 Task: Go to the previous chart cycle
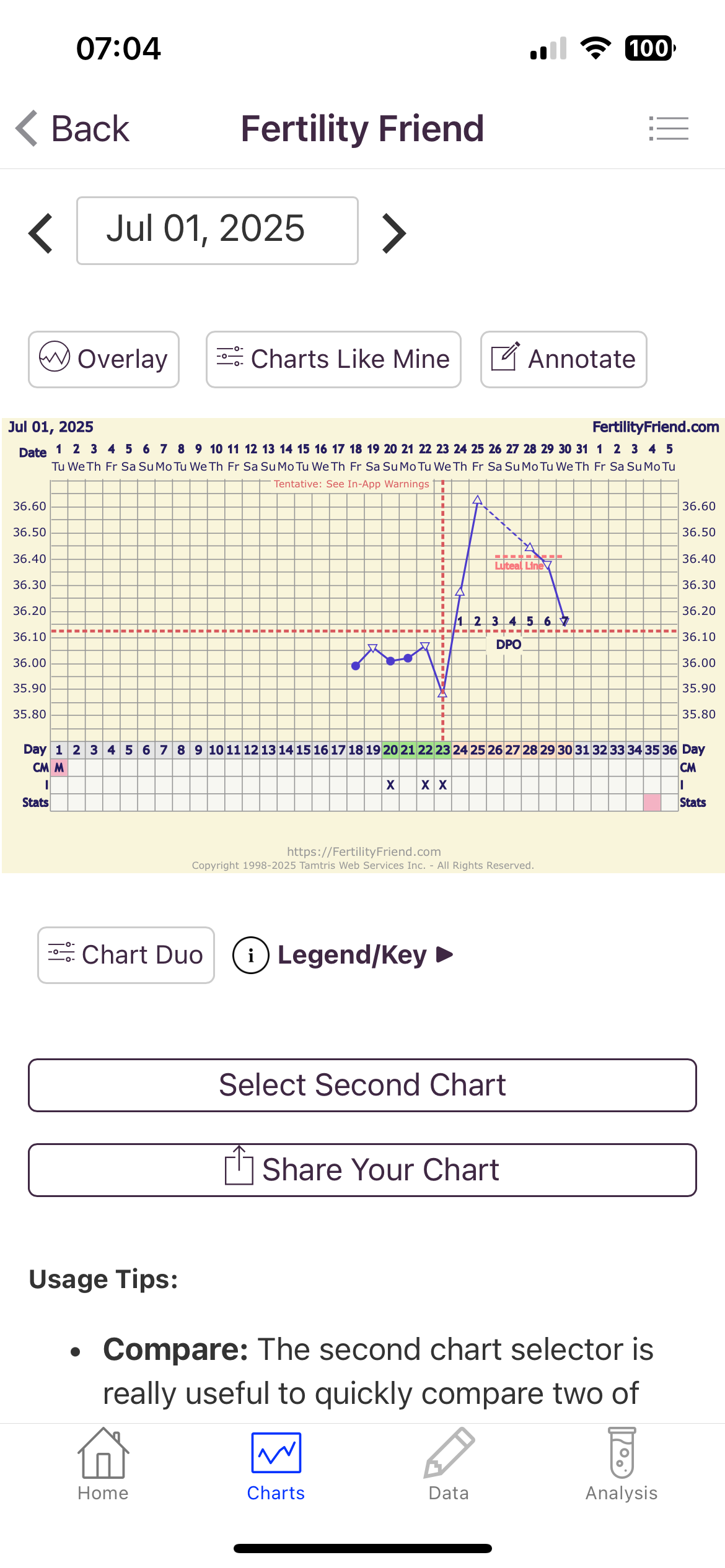click(x=41, y=233)
